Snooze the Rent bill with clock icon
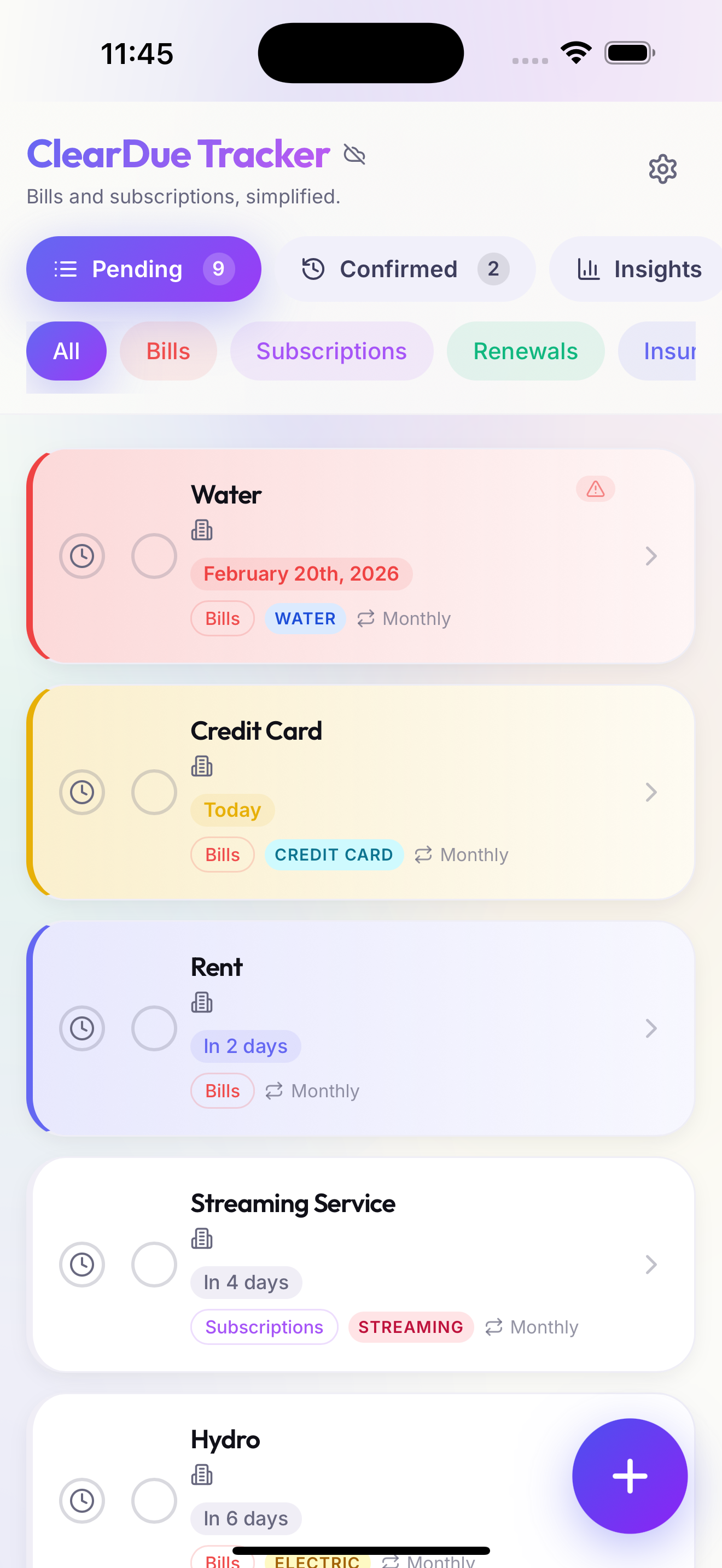The height and width of the screenshot is (1568, 722). point(82,1028)
